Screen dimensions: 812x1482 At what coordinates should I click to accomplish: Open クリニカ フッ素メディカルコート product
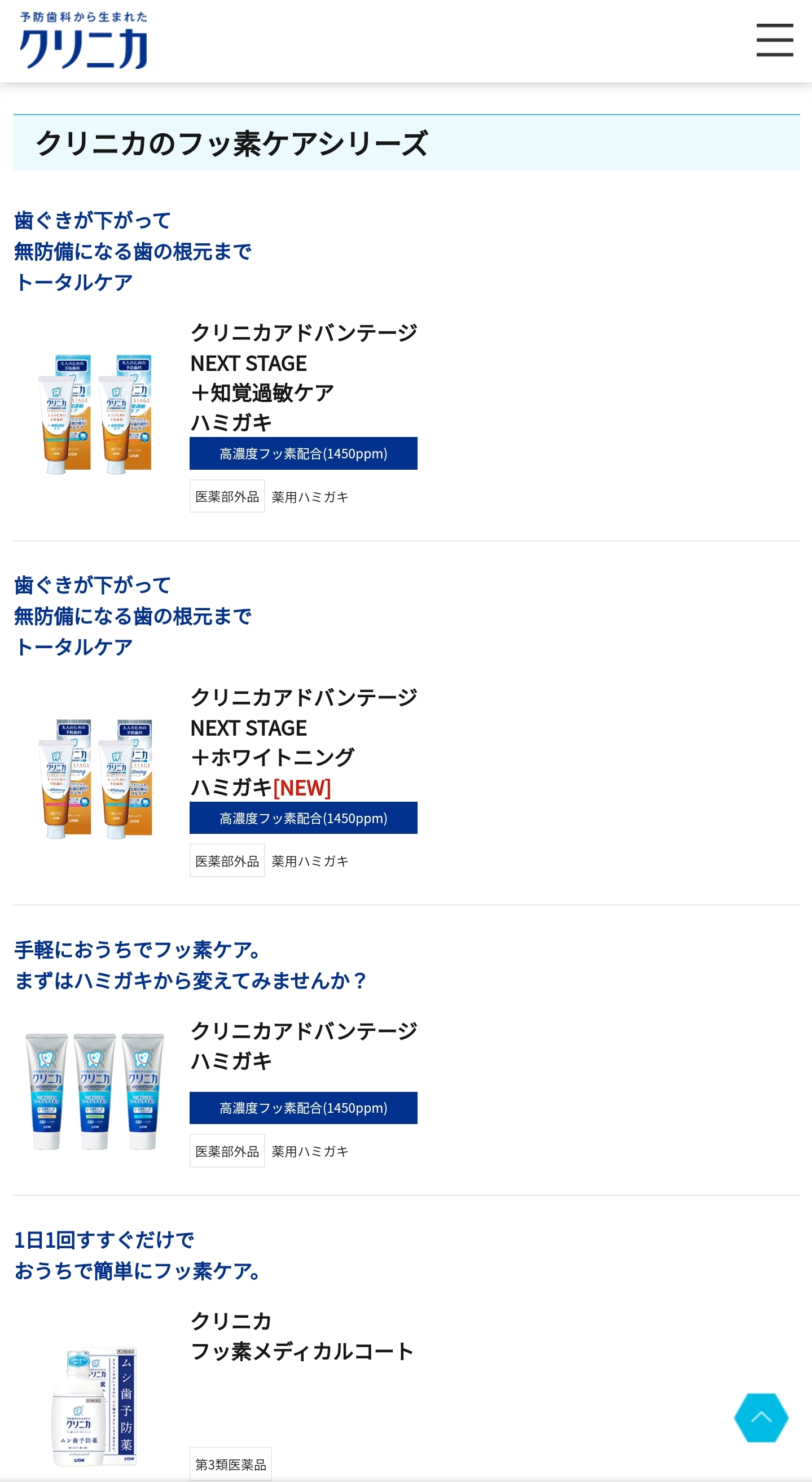[301, 1336]
